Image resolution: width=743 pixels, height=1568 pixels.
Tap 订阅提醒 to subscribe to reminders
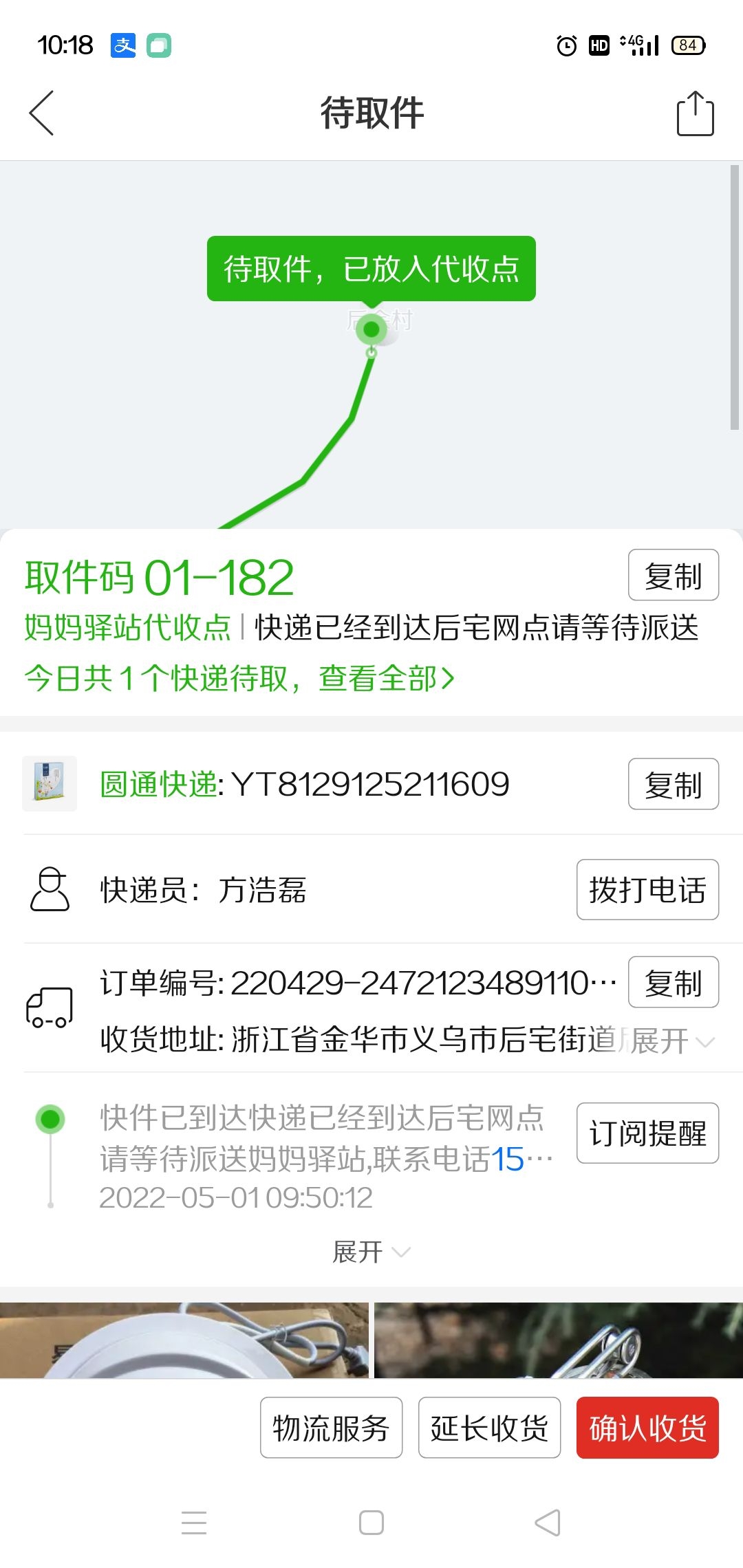[647, 1133]
